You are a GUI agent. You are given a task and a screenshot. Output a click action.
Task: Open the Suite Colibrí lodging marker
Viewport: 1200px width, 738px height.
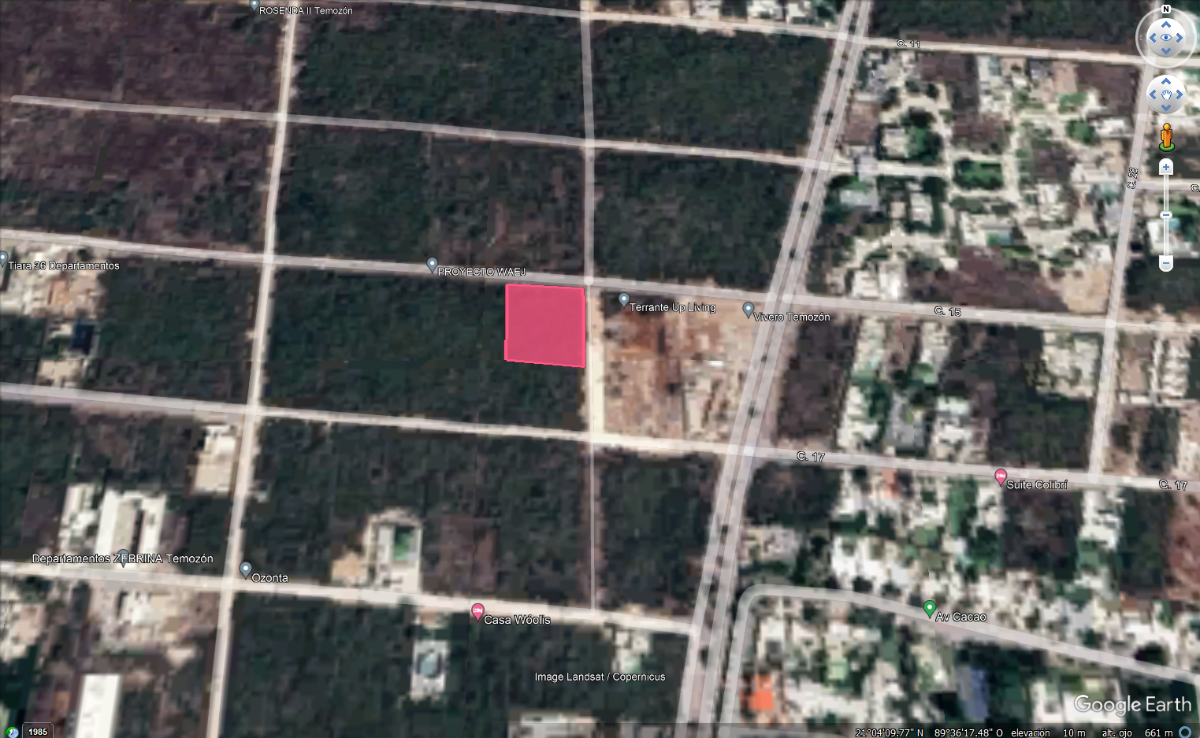1001,477
